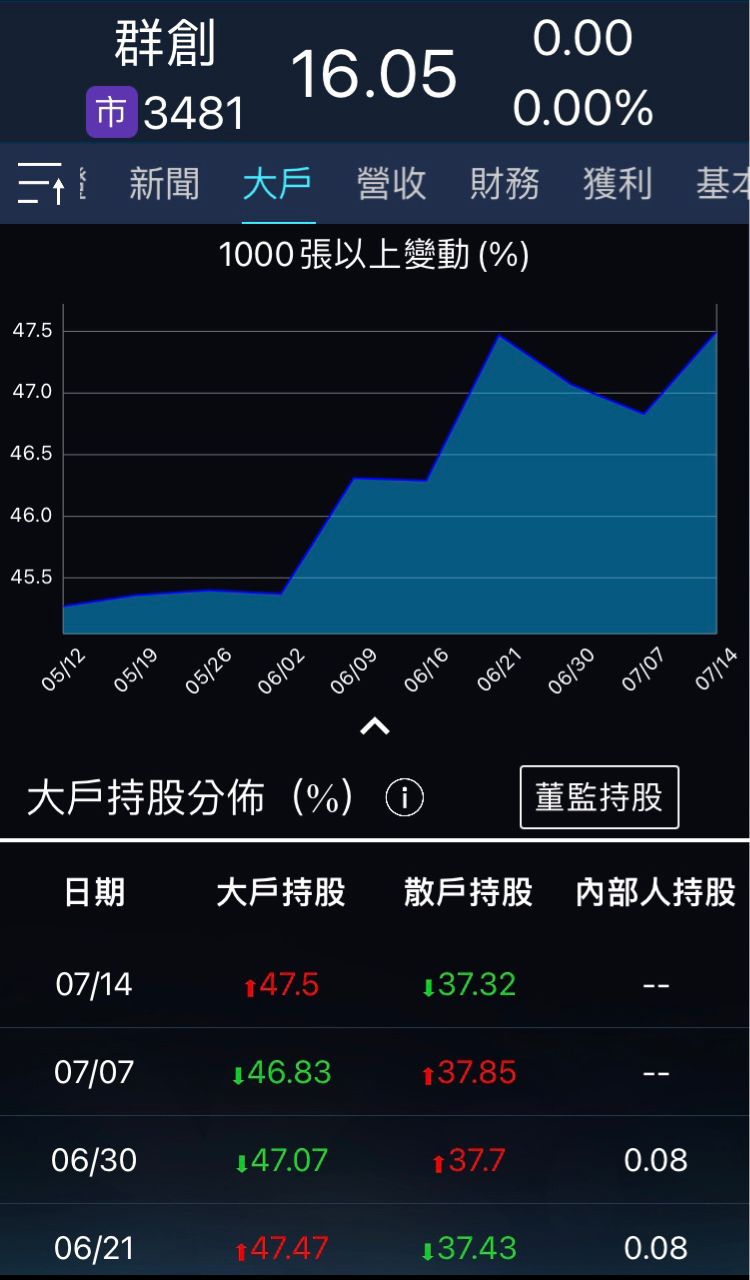Switch to the 新聞 tab
The width and height of the screenshot is (750, 1280).
(164, 184)
